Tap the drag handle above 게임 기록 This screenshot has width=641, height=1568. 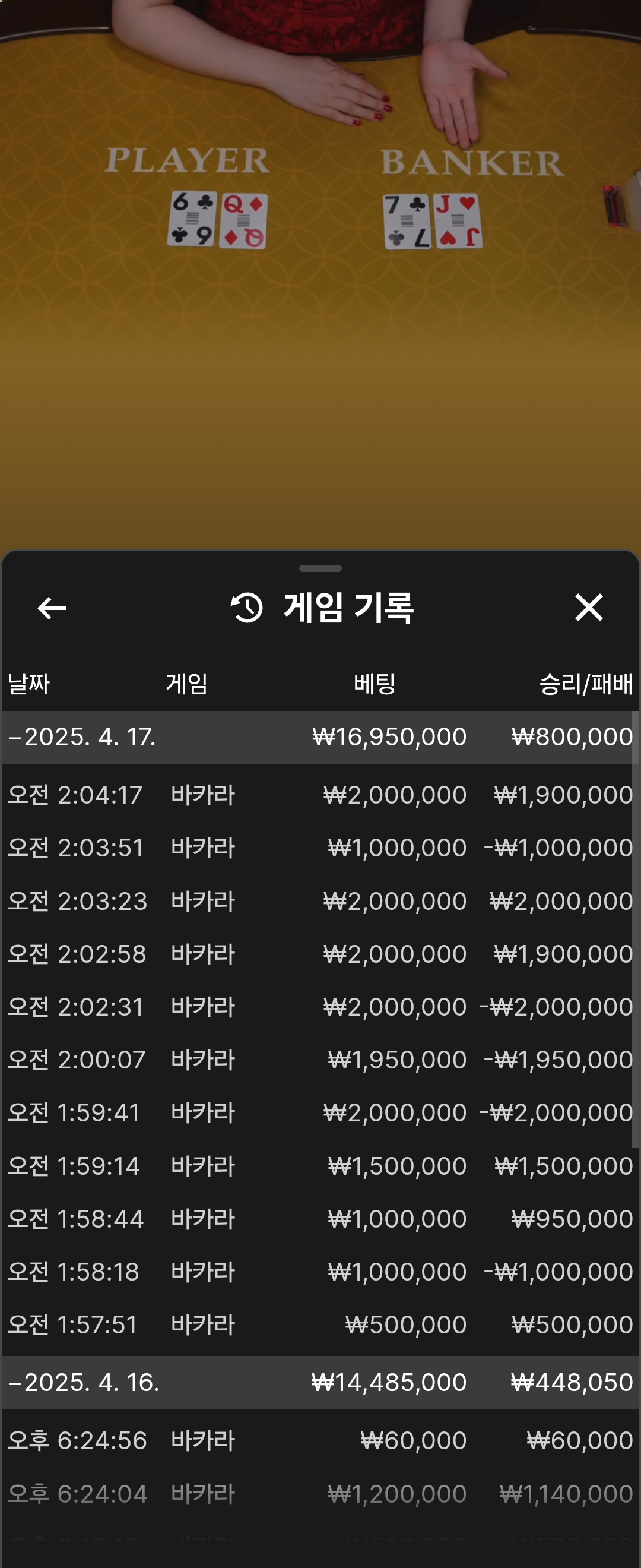tap(320, 568)
